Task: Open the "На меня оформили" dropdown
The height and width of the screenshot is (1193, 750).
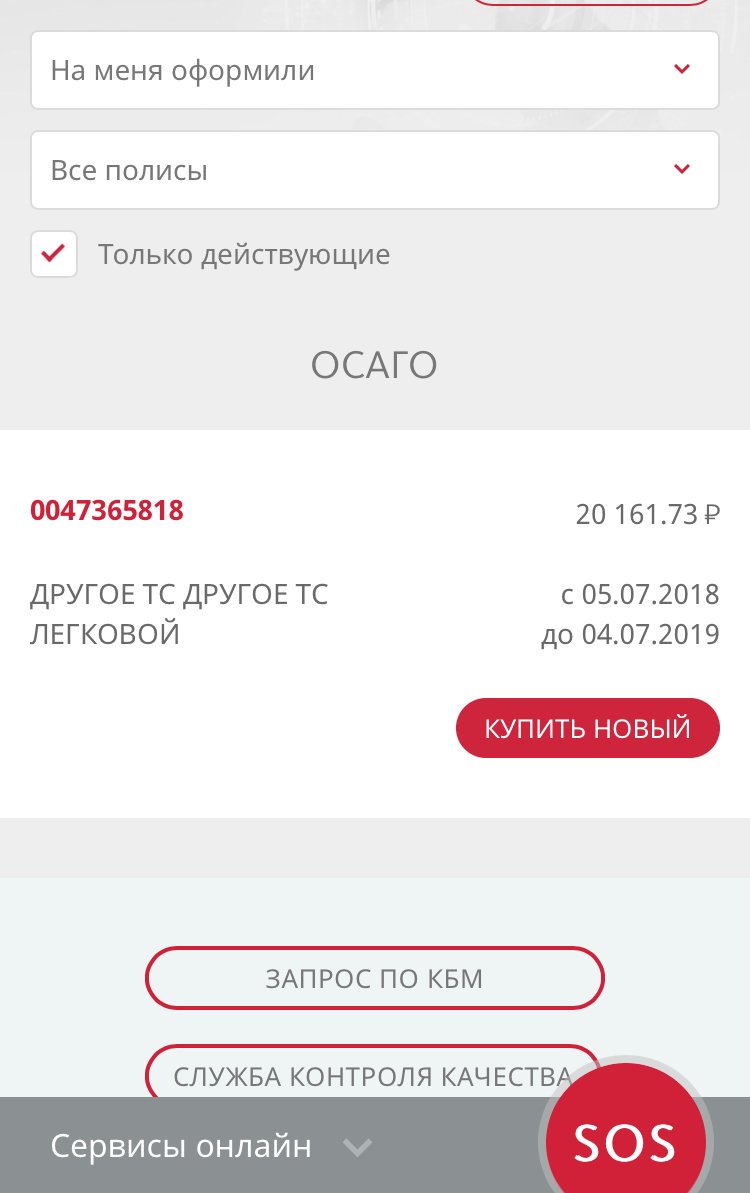Action: point(374,70)
